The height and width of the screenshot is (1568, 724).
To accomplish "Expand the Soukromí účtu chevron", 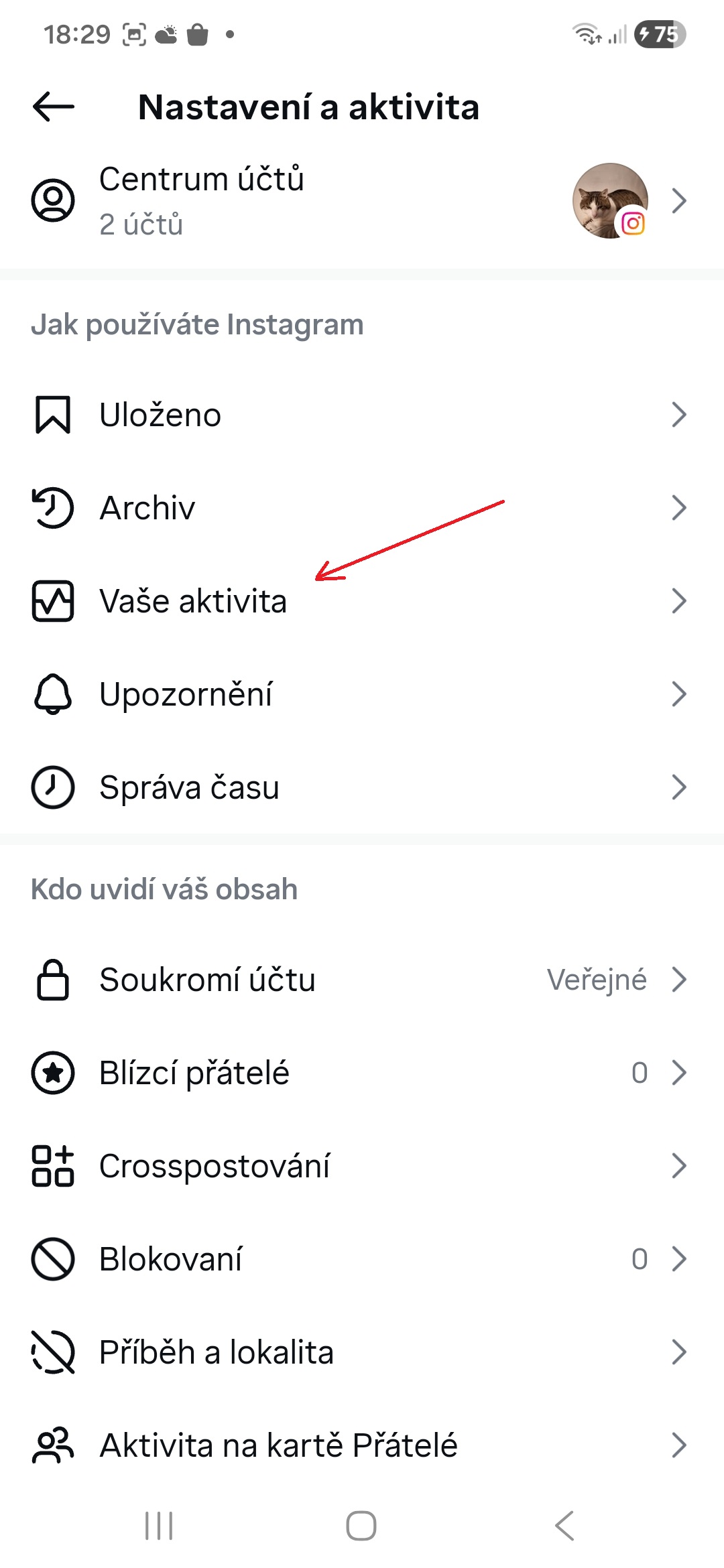I will click(680, 980).
